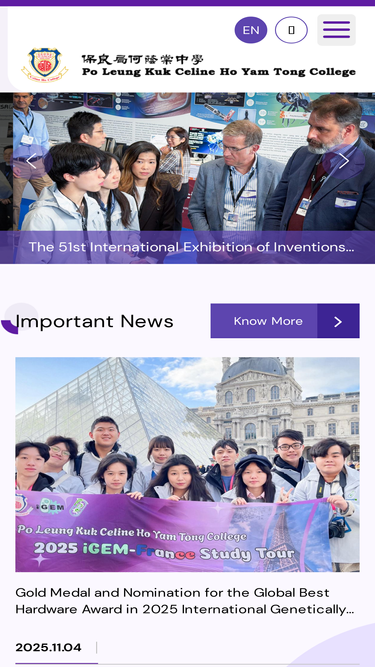375x667 pixels.
Task: Tap Know More beside Important News
Action: [285, 321]
